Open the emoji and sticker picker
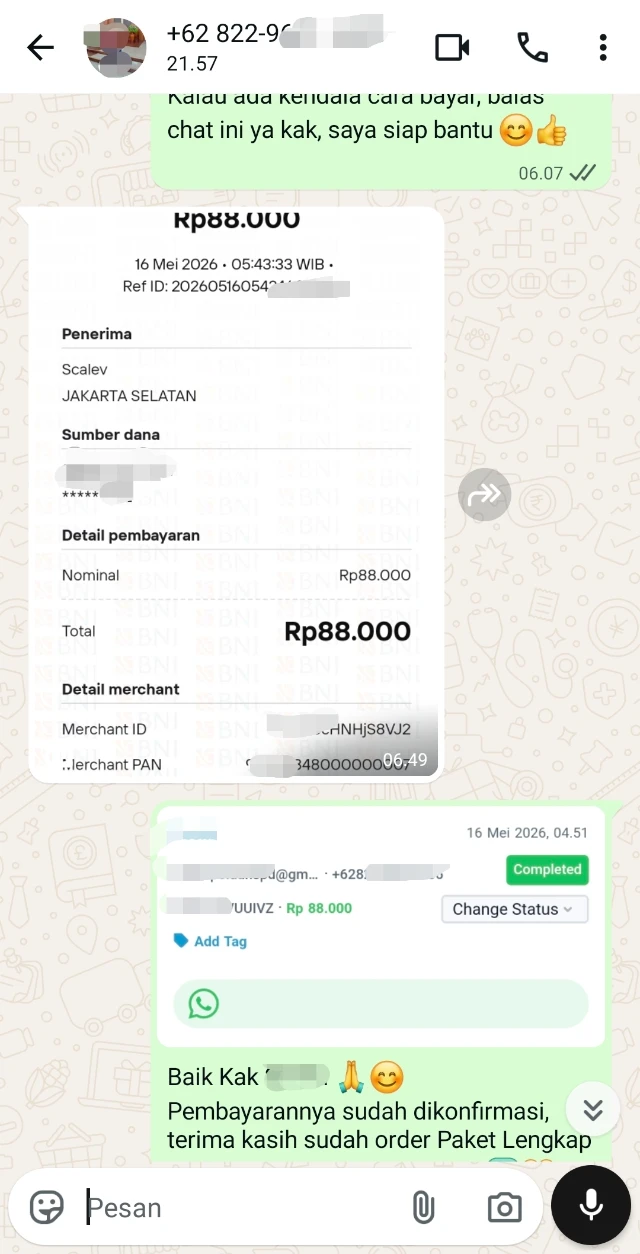Viewport: 640px width, 1254px height. coord(46,1207)
